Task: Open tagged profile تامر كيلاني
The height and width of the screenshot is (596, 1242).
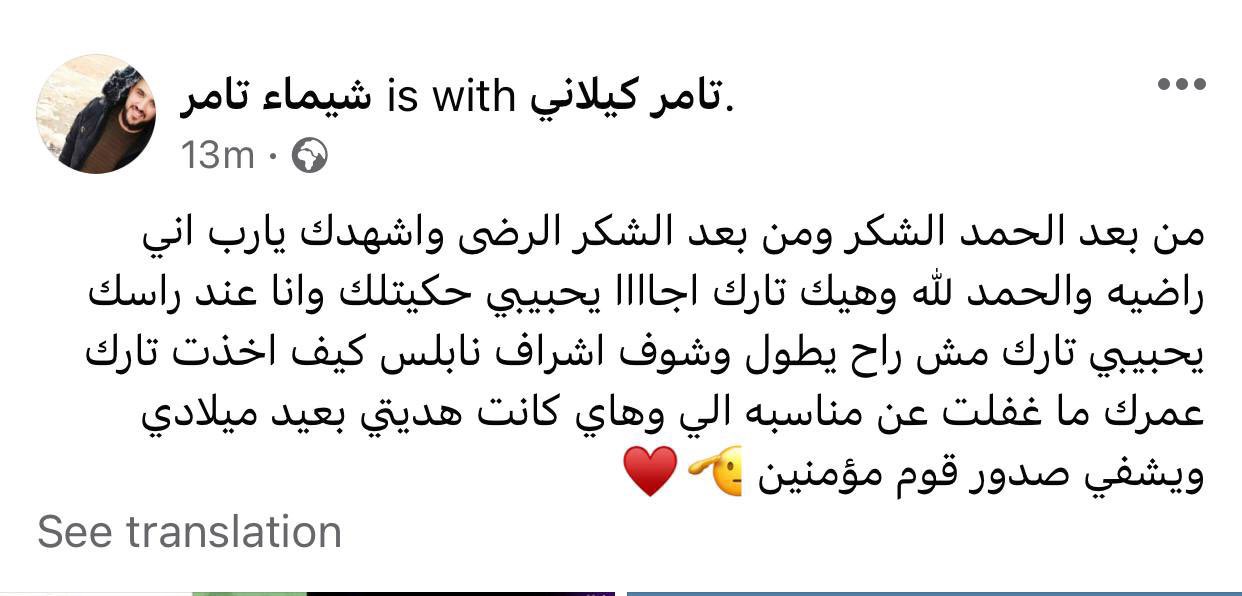Action: pyautogui.click(x=624, y=96)
